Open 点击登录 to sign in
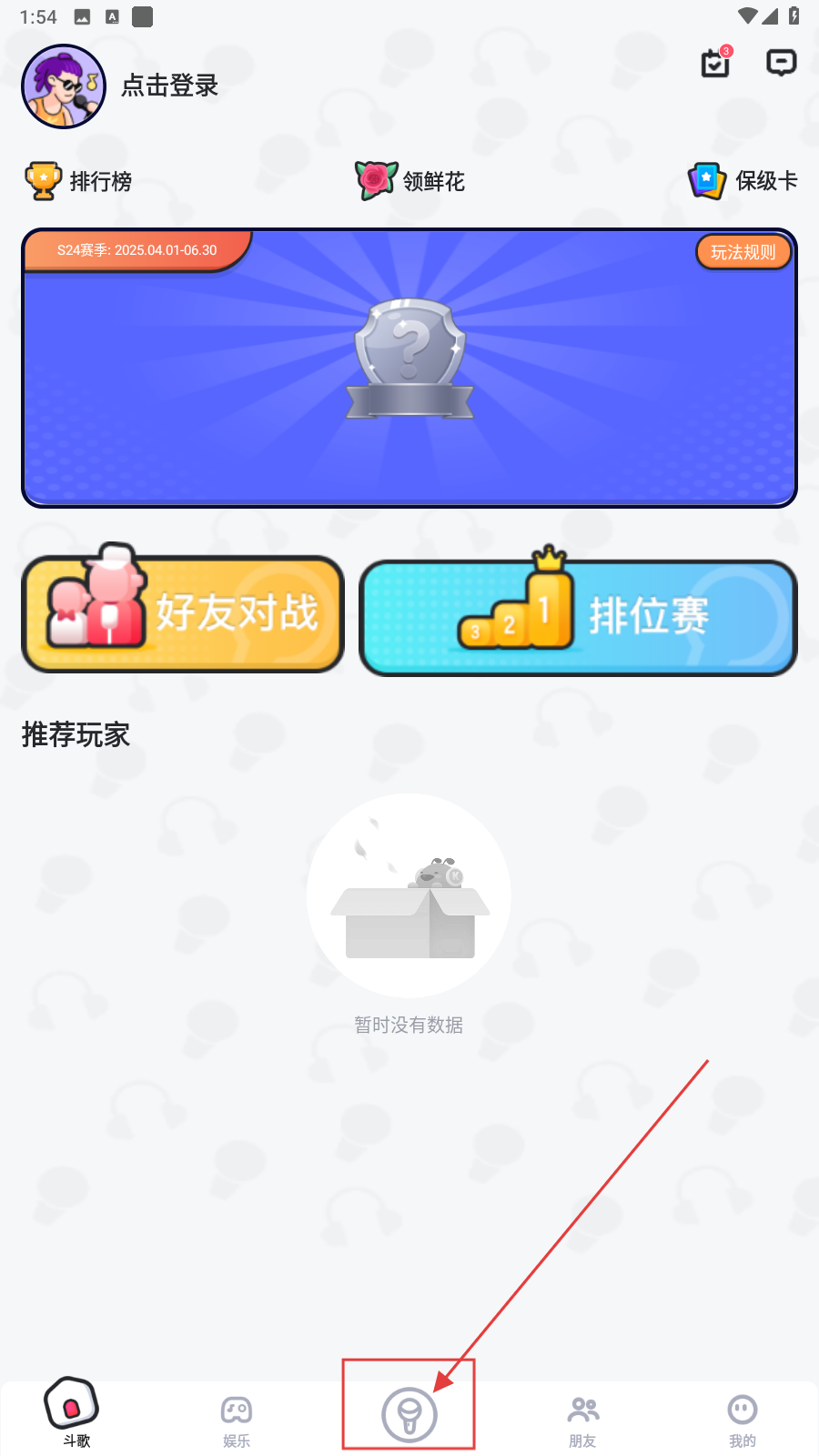 [x=170, y=86]
